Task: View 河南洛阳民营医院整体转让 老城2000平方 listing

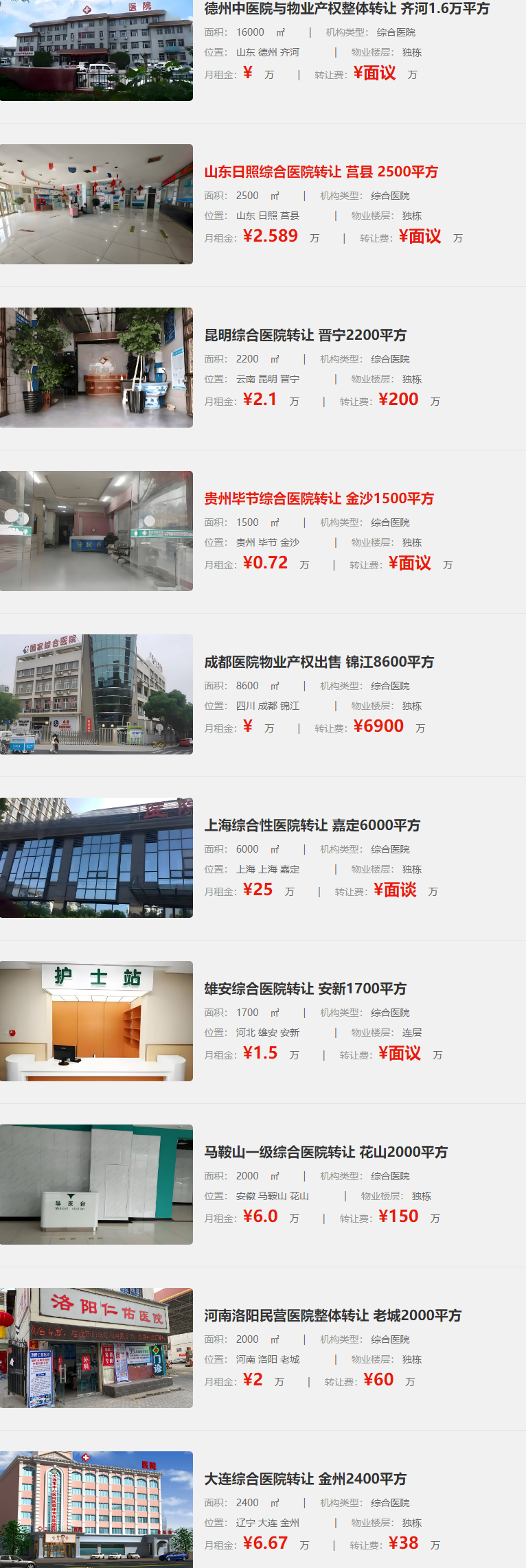Action: (332, 1315)
